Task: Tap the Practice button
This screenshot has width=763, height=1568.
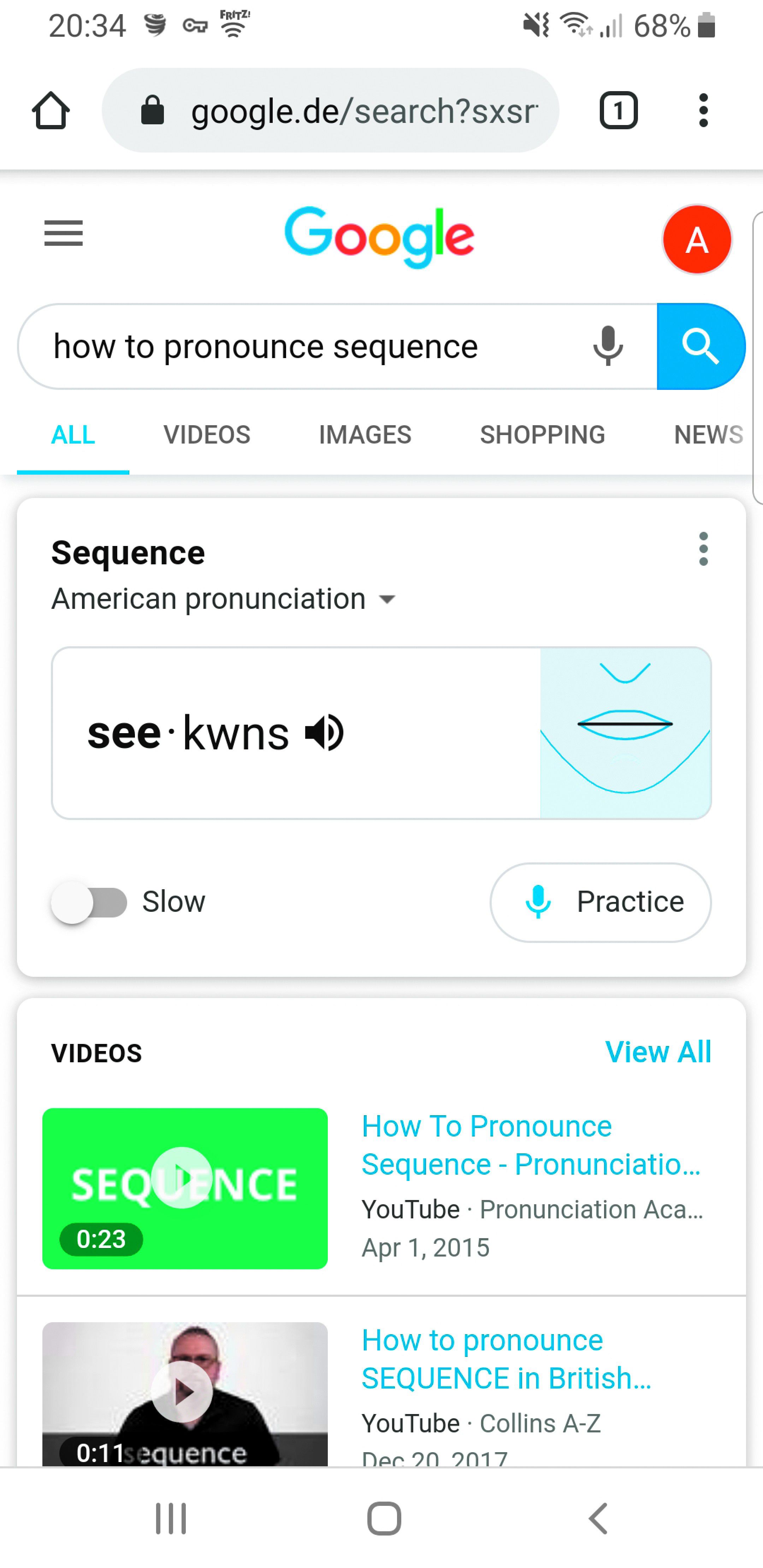Action: point(601,902)
